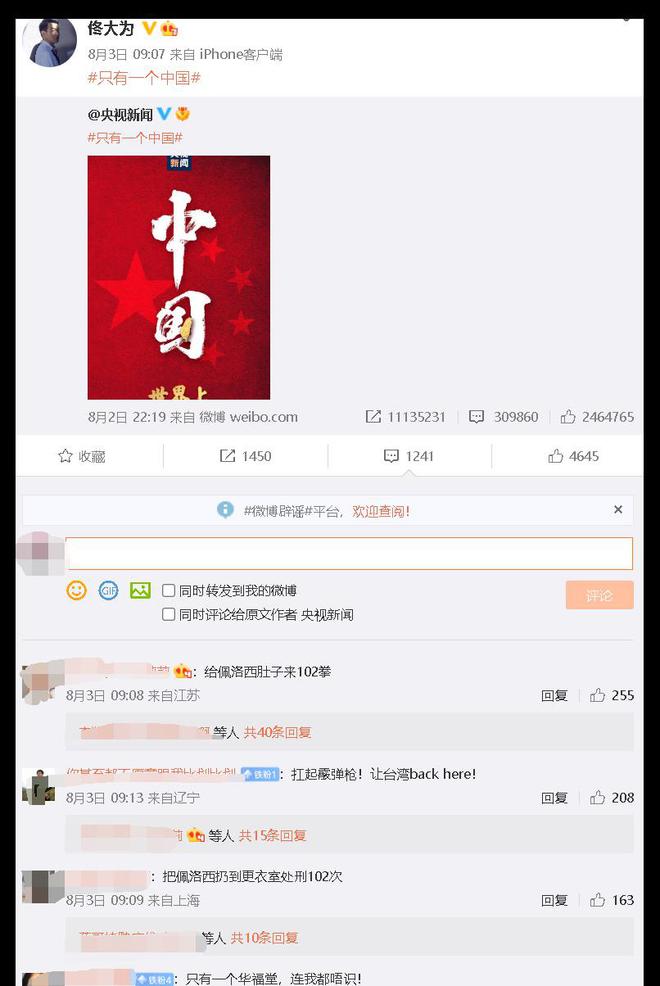Check 同时评论给原文作者 央视新闻

169,614
